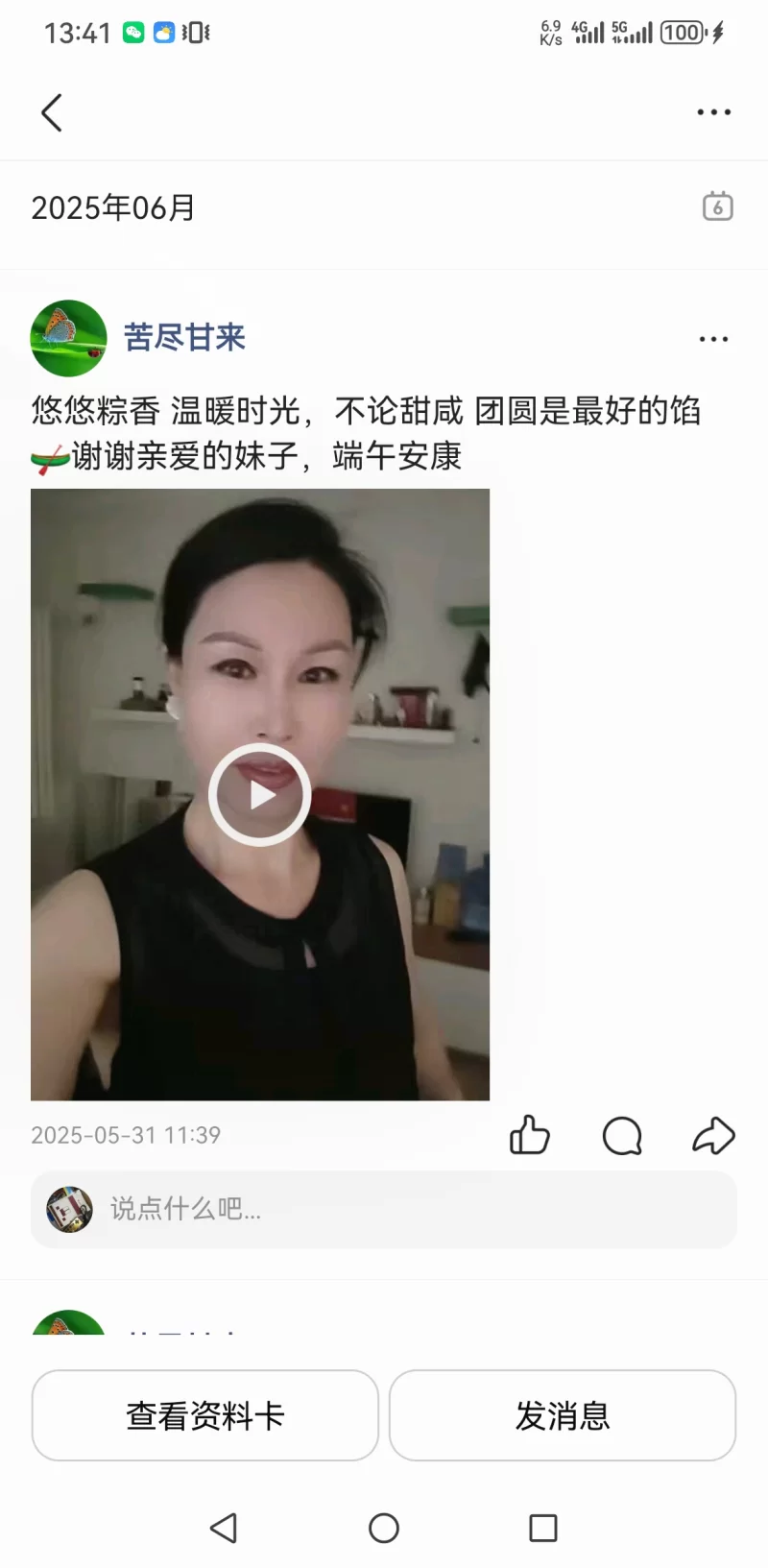Open the post's three-dot options menu

pos(713,339)
